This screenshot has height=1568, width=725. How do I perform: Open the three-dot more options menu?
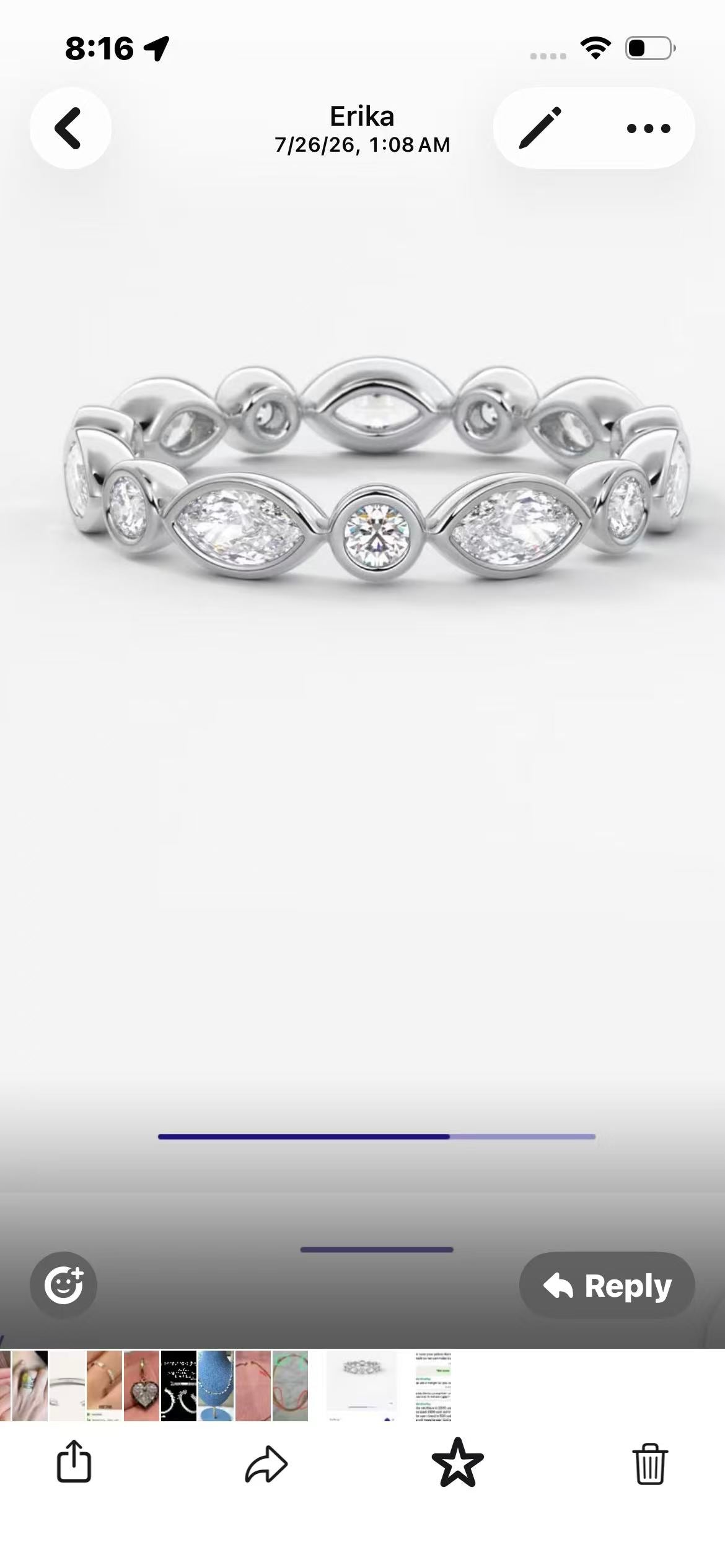pyautogui.click(x=648, y=129)
